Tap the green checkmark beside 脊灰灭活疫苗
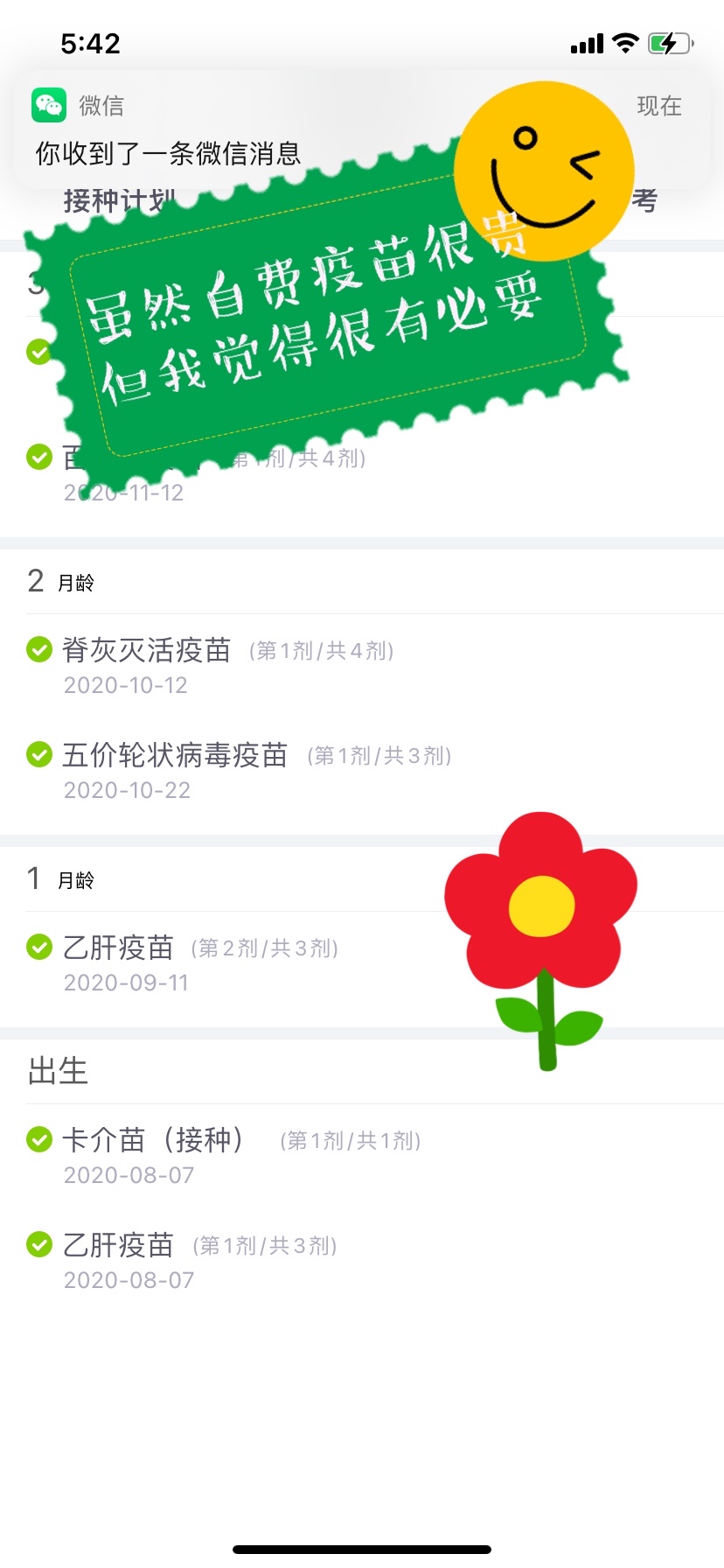The image size is (724, 1568). 38,650
